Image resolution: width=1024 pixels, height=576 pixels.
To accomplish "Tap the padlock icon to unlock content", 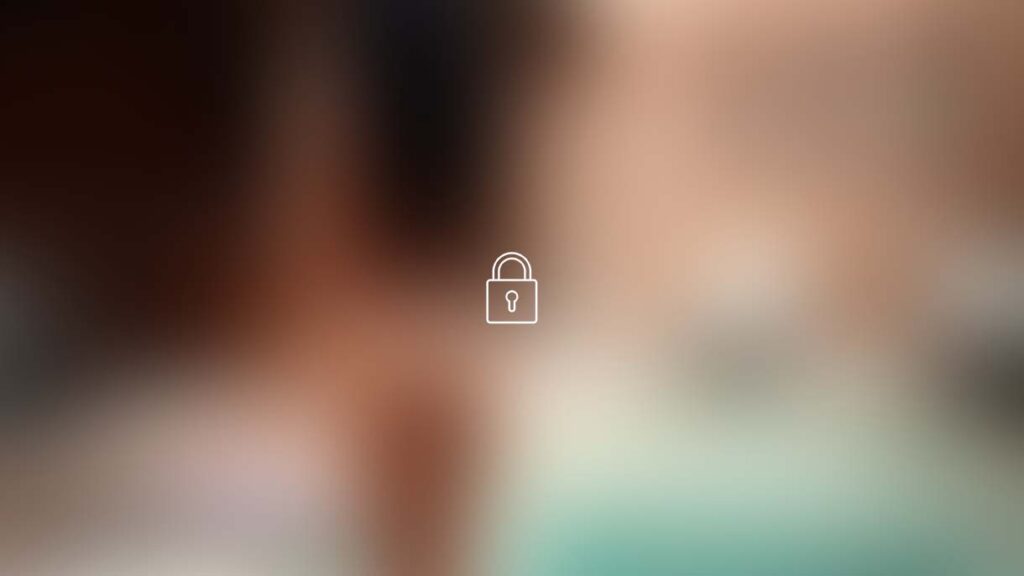I will 511,289.
